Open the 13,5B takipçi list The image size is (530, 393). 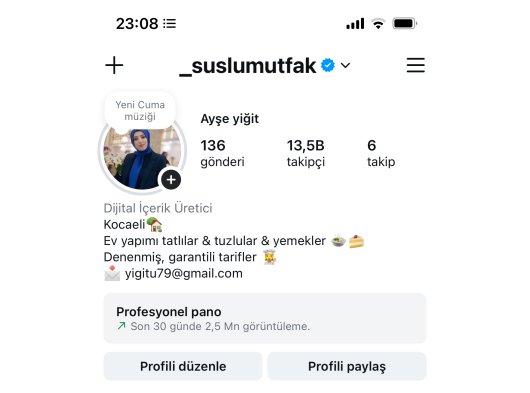[x=306, y=153]
